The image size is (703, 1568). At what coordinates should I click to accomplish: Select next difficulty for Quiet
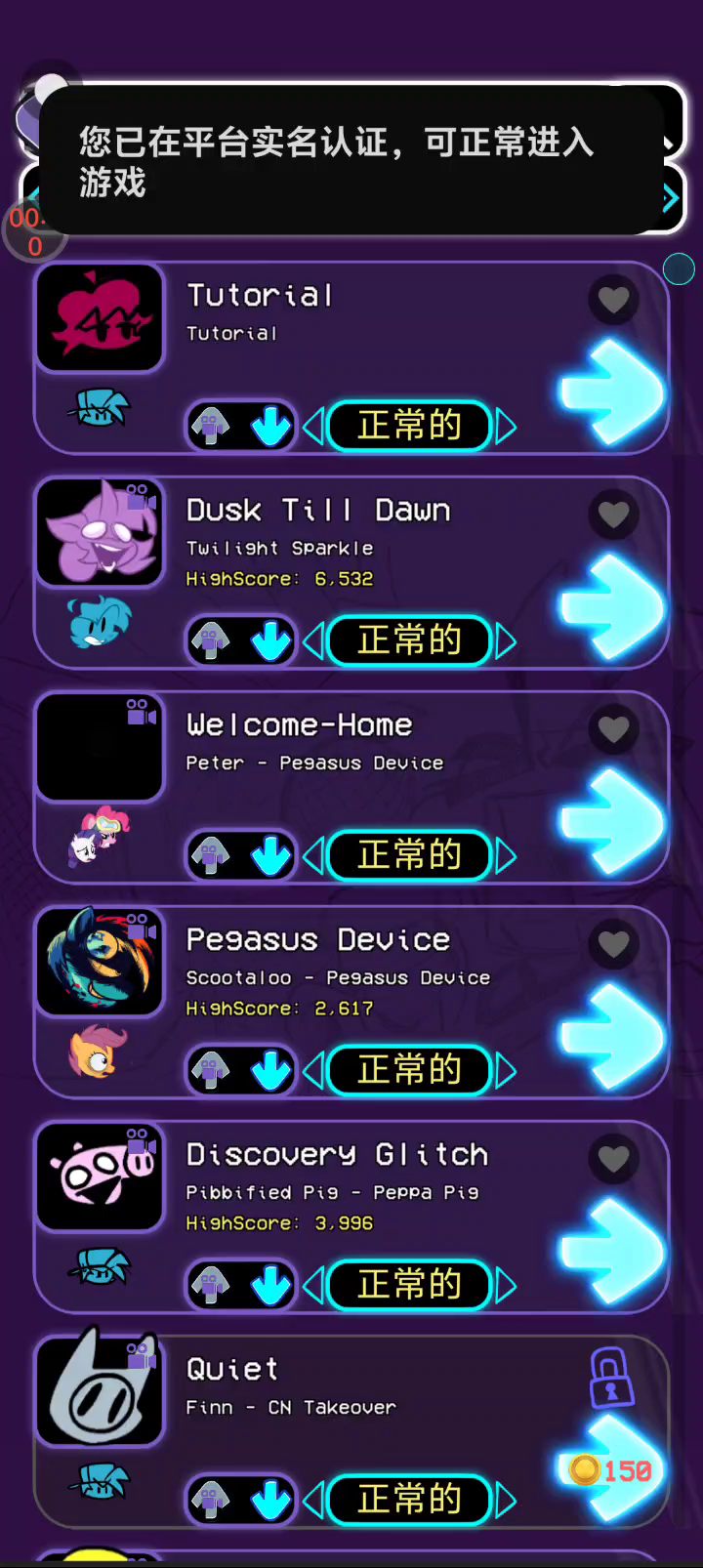click(x=506, y=1501)
